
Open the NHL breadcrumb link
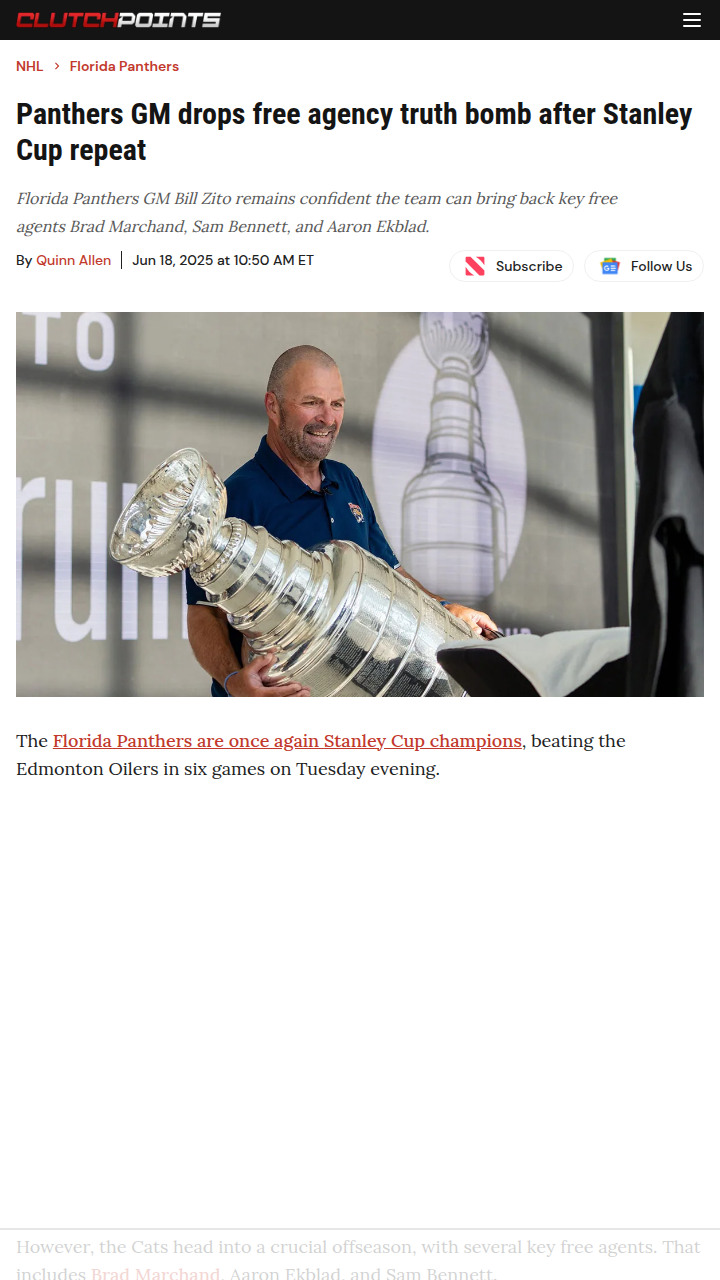tap(30, 66)
